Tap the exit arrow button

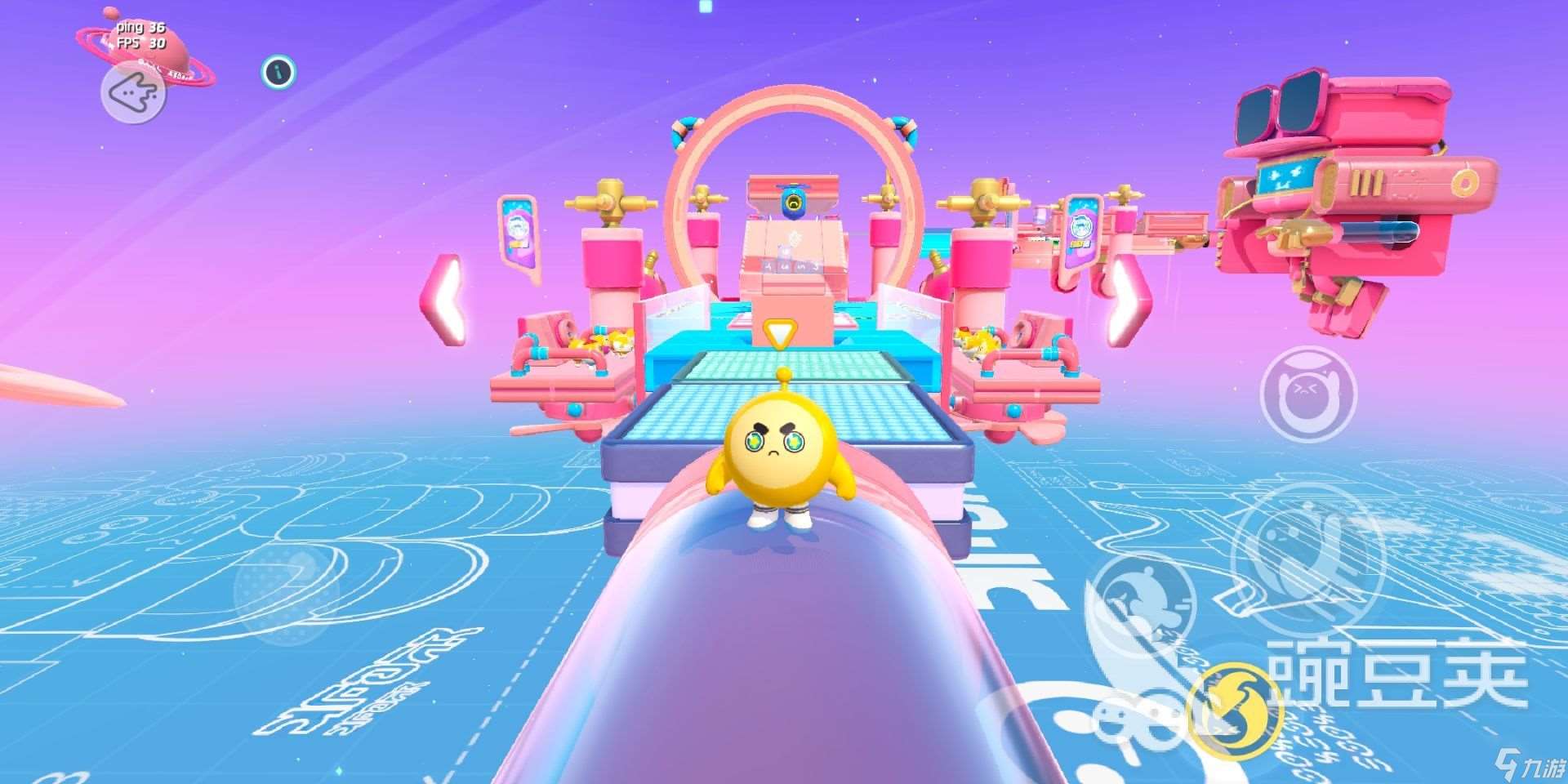(133, 94)
